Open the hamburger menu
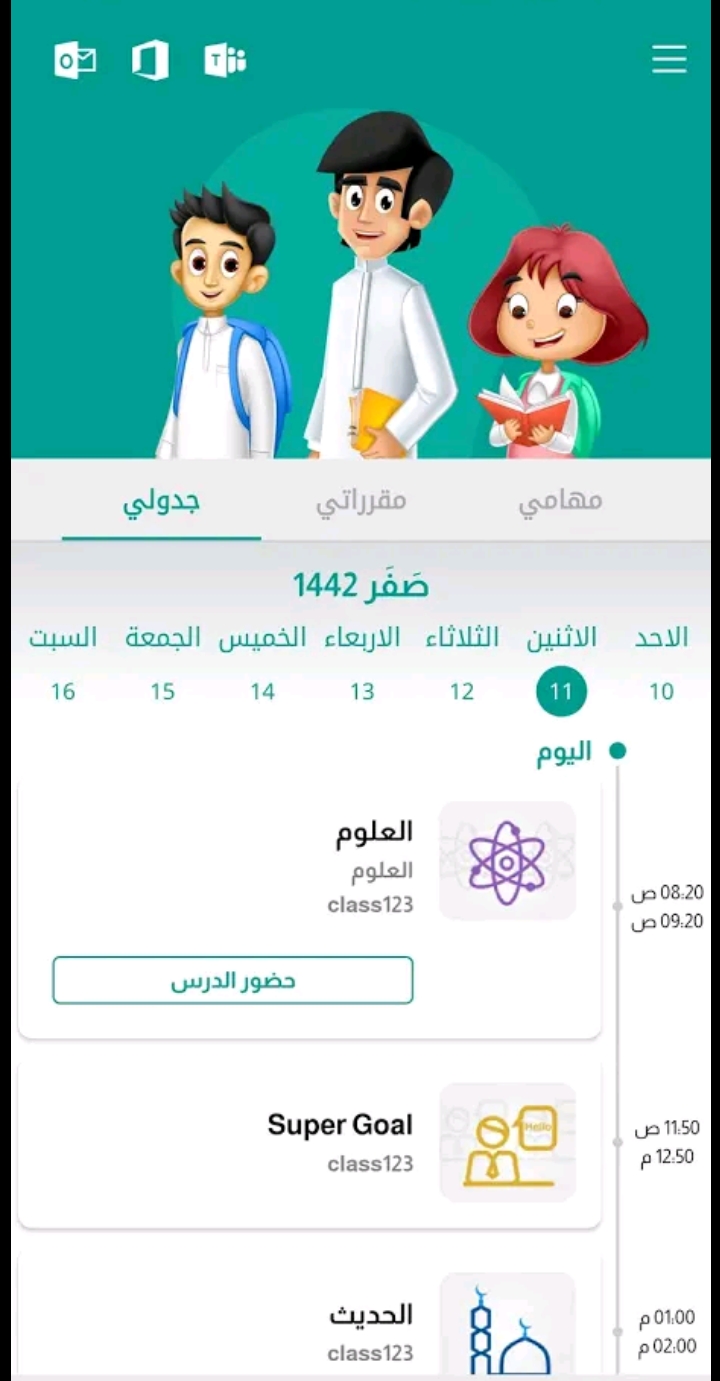The image size is (720, 1381). tap(669, 59)
